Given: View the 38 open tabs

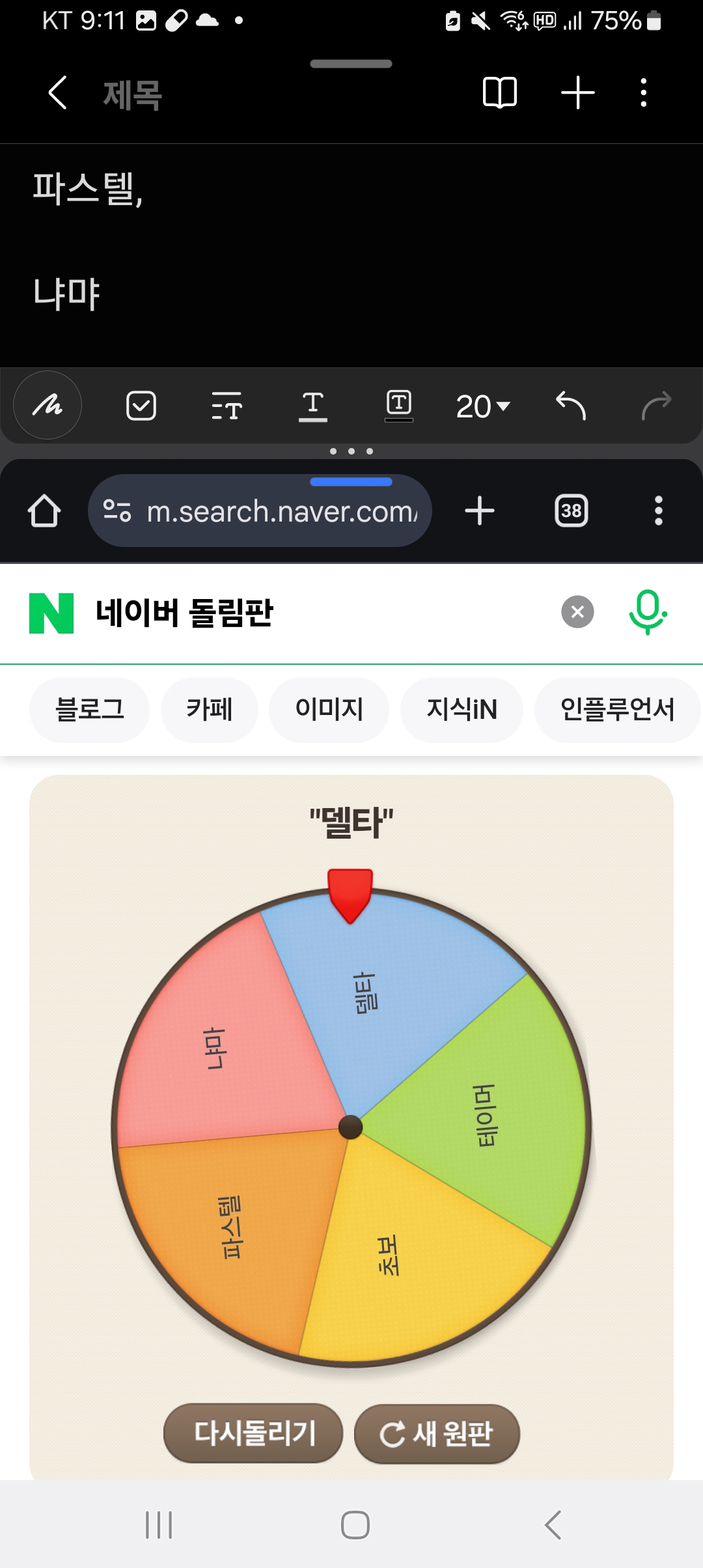Looking at the screenshot, I should 571,511.
